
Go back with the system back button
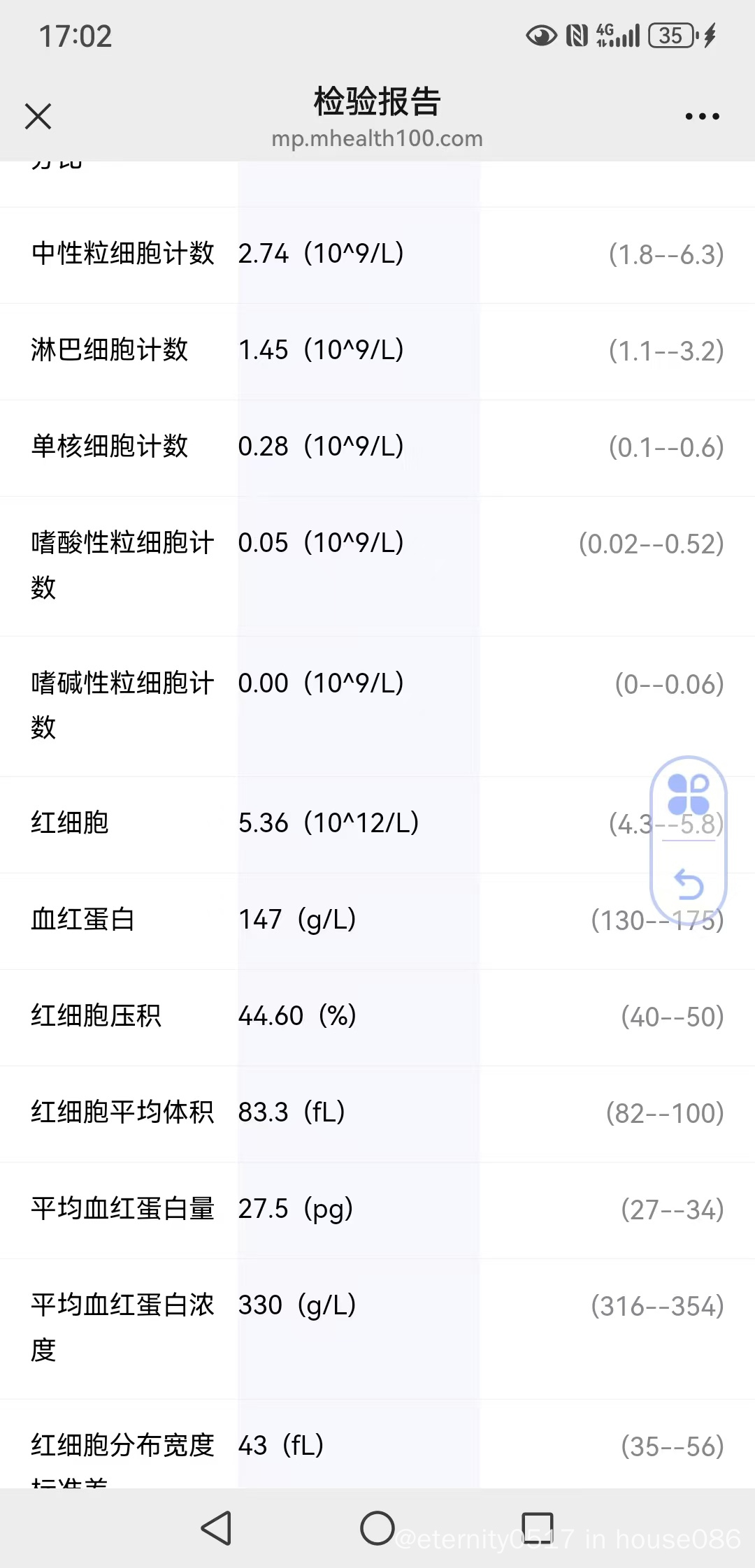point(217,1527)
